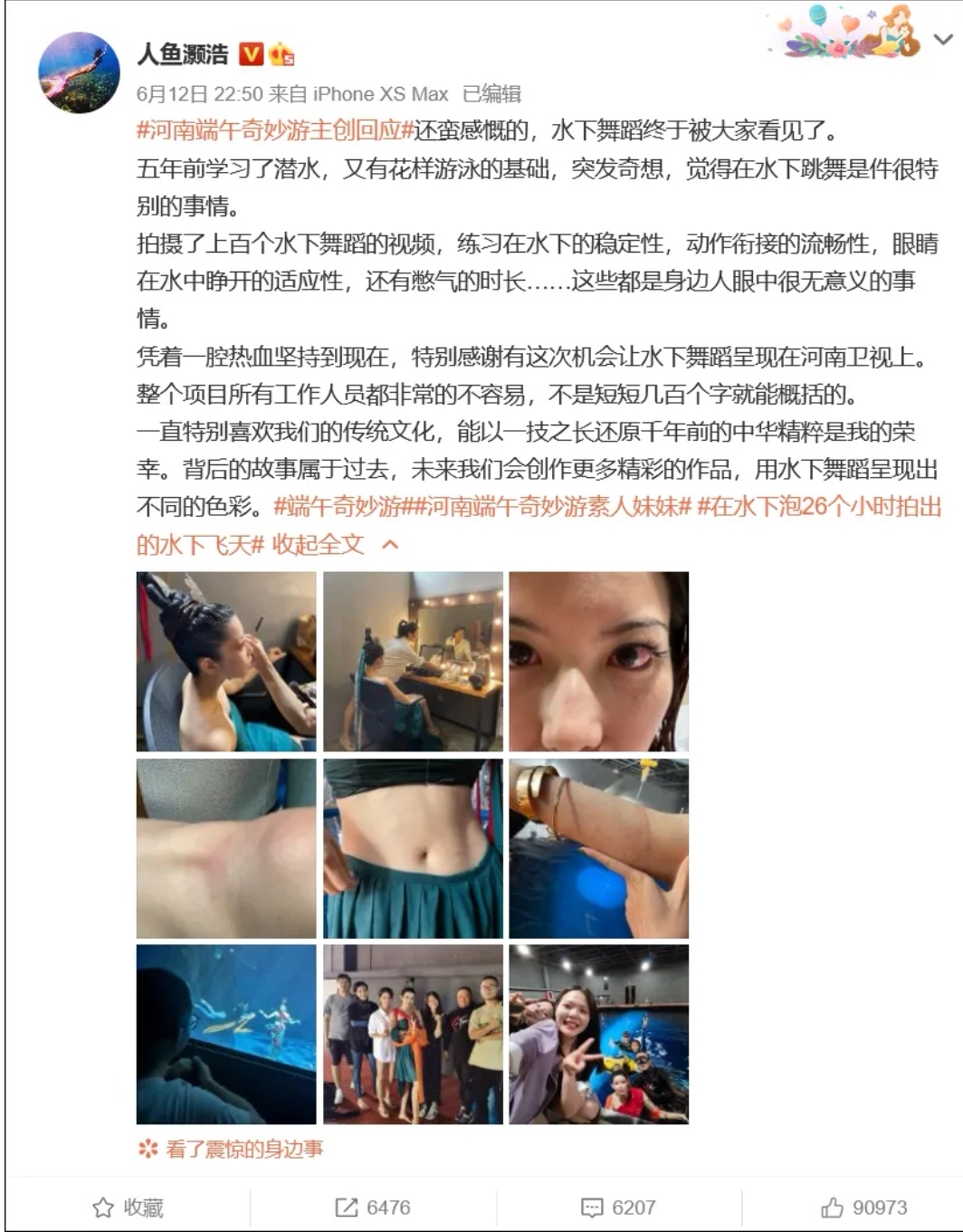The height and width of the screenshot is (1232, 963).
Task: Open the username 人鱼灏浩 link
Action: (183, 54)
